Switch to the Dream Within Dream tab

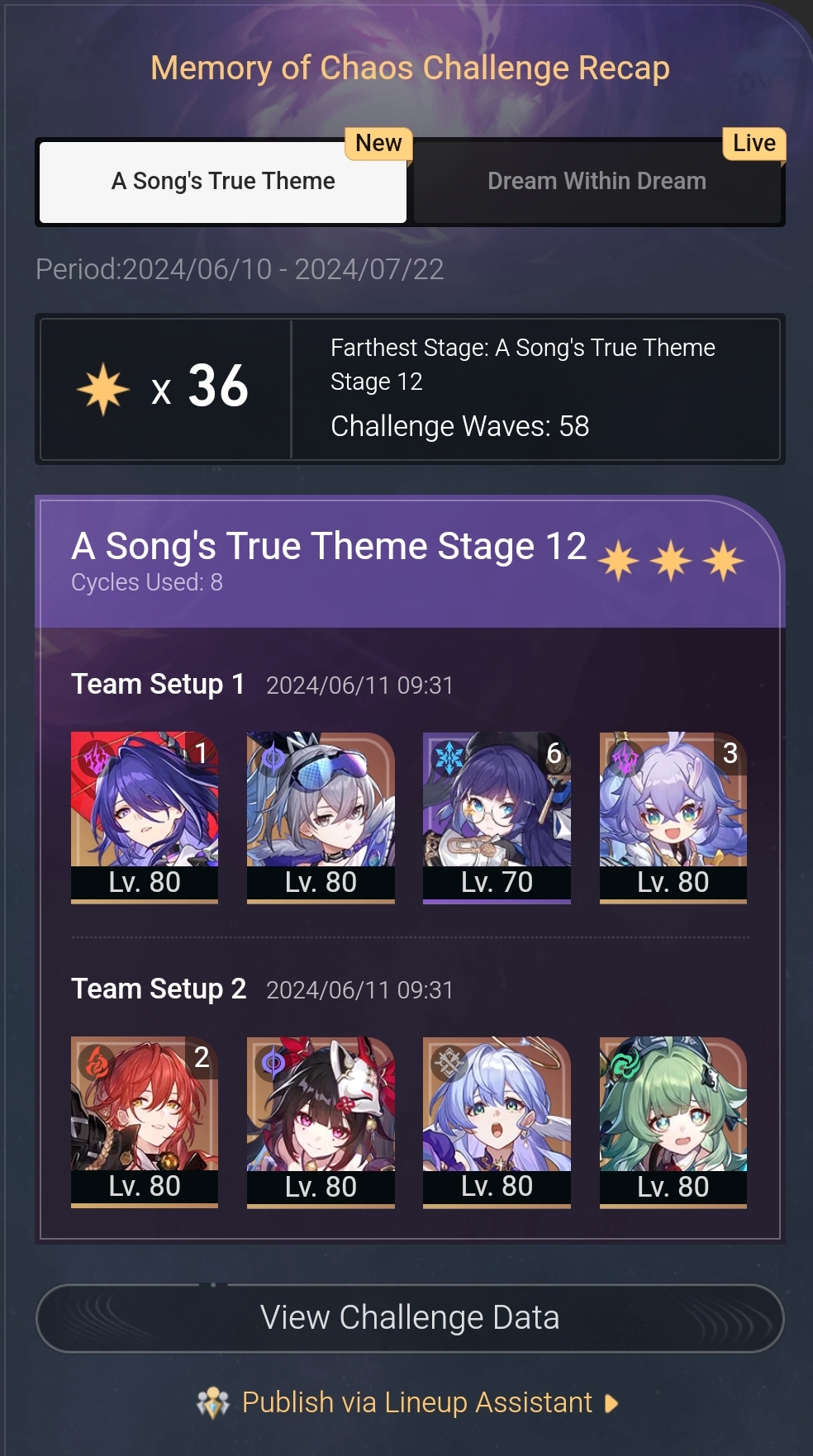[x=597, y=182]
